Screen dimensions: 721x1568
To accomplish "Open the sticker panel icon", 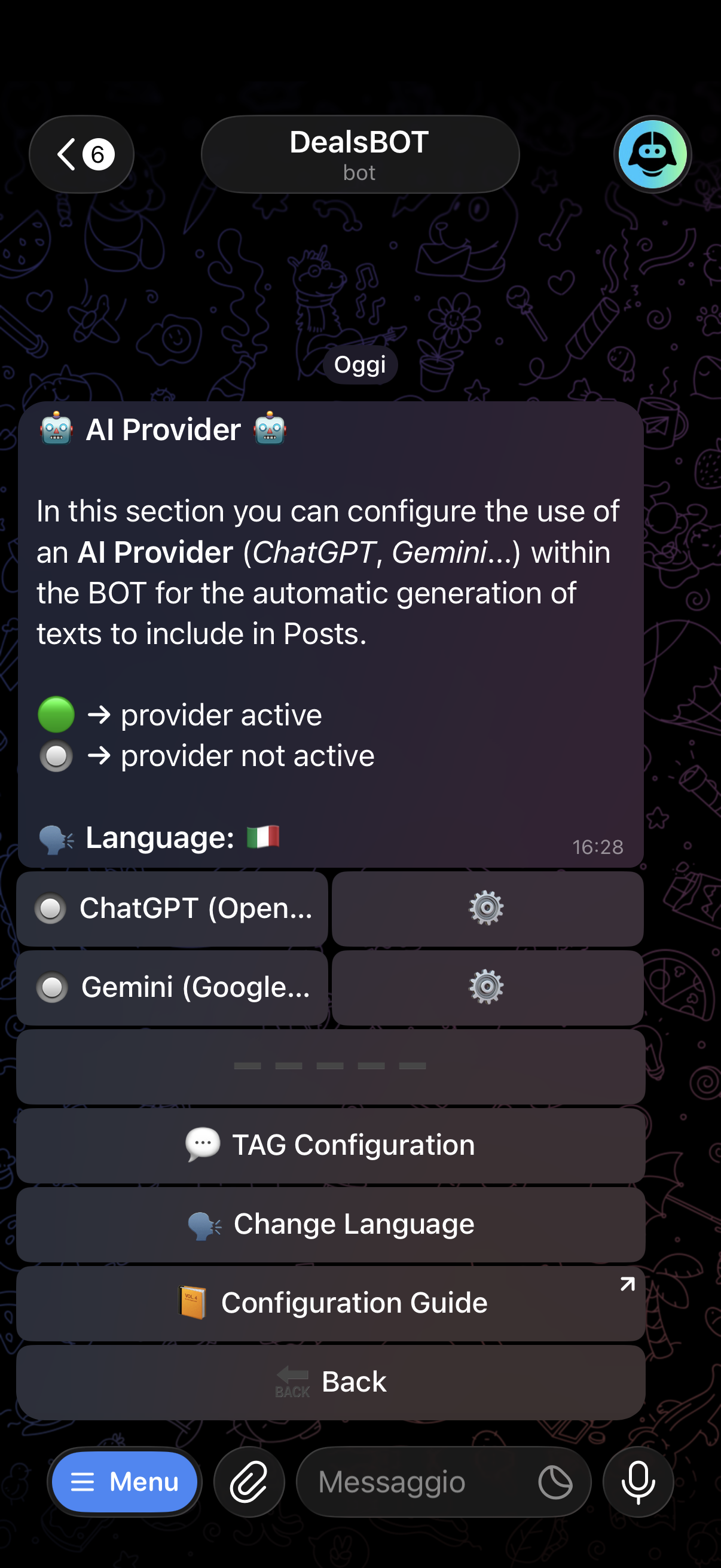I will pos(555,1481).
